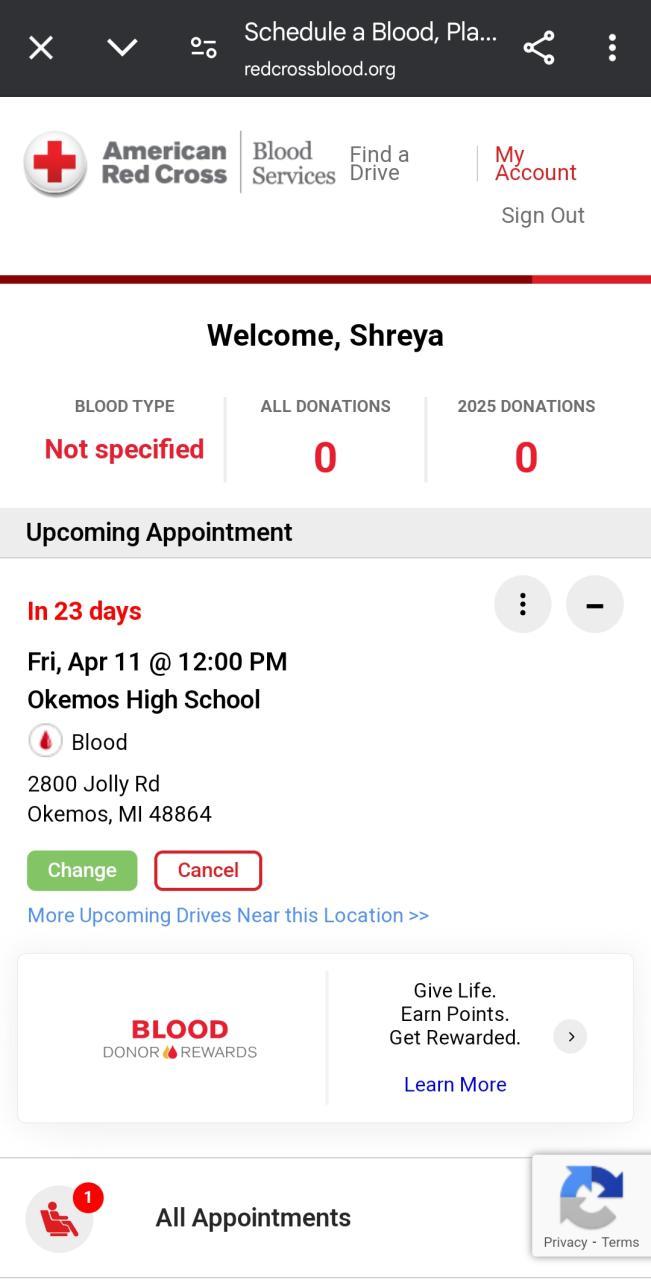Image resolution: width=651 pixels, height=1280 pixels.
Task: Minimize the tab with the down chevron
Action: tap(122, 47)
